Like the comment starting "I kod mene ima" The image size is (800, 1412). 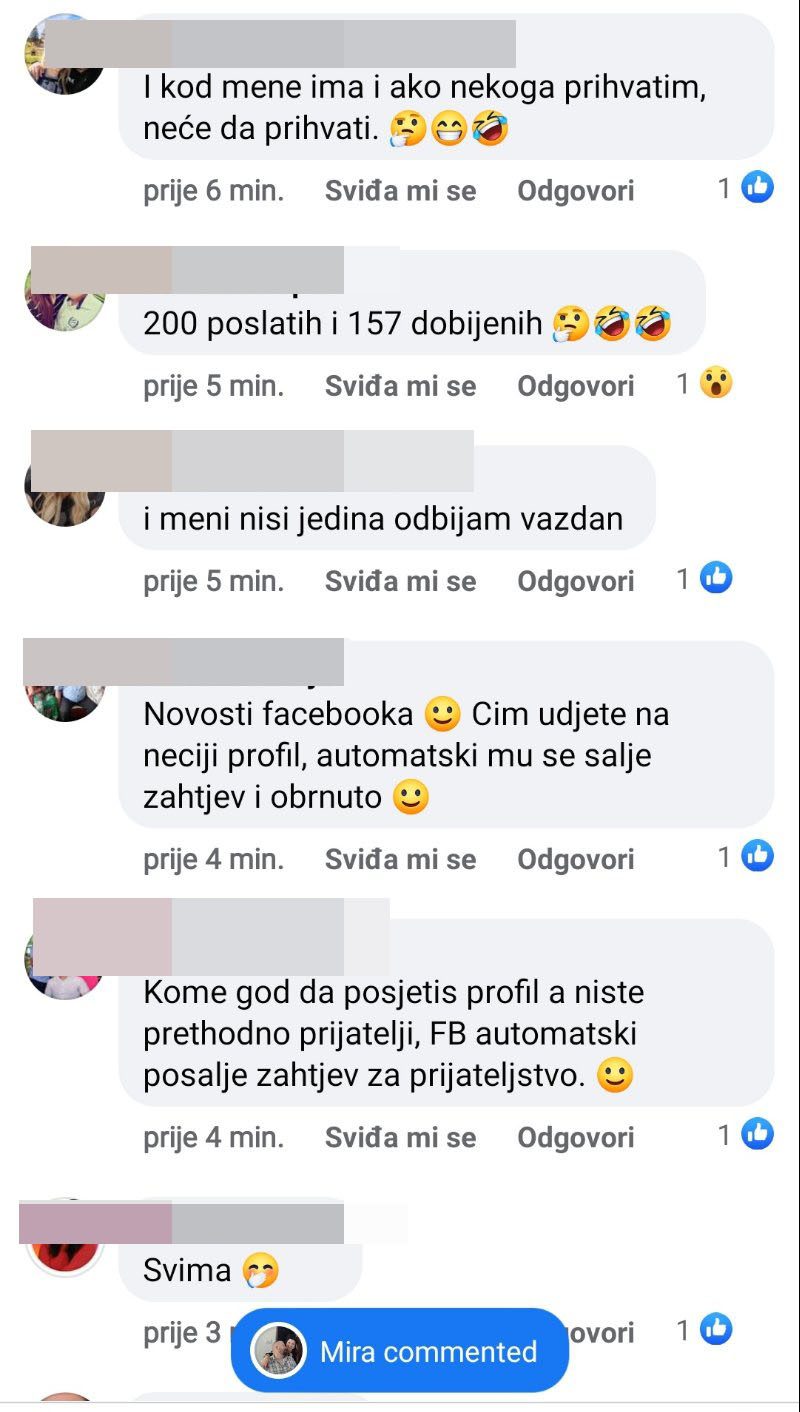[400, 191]
